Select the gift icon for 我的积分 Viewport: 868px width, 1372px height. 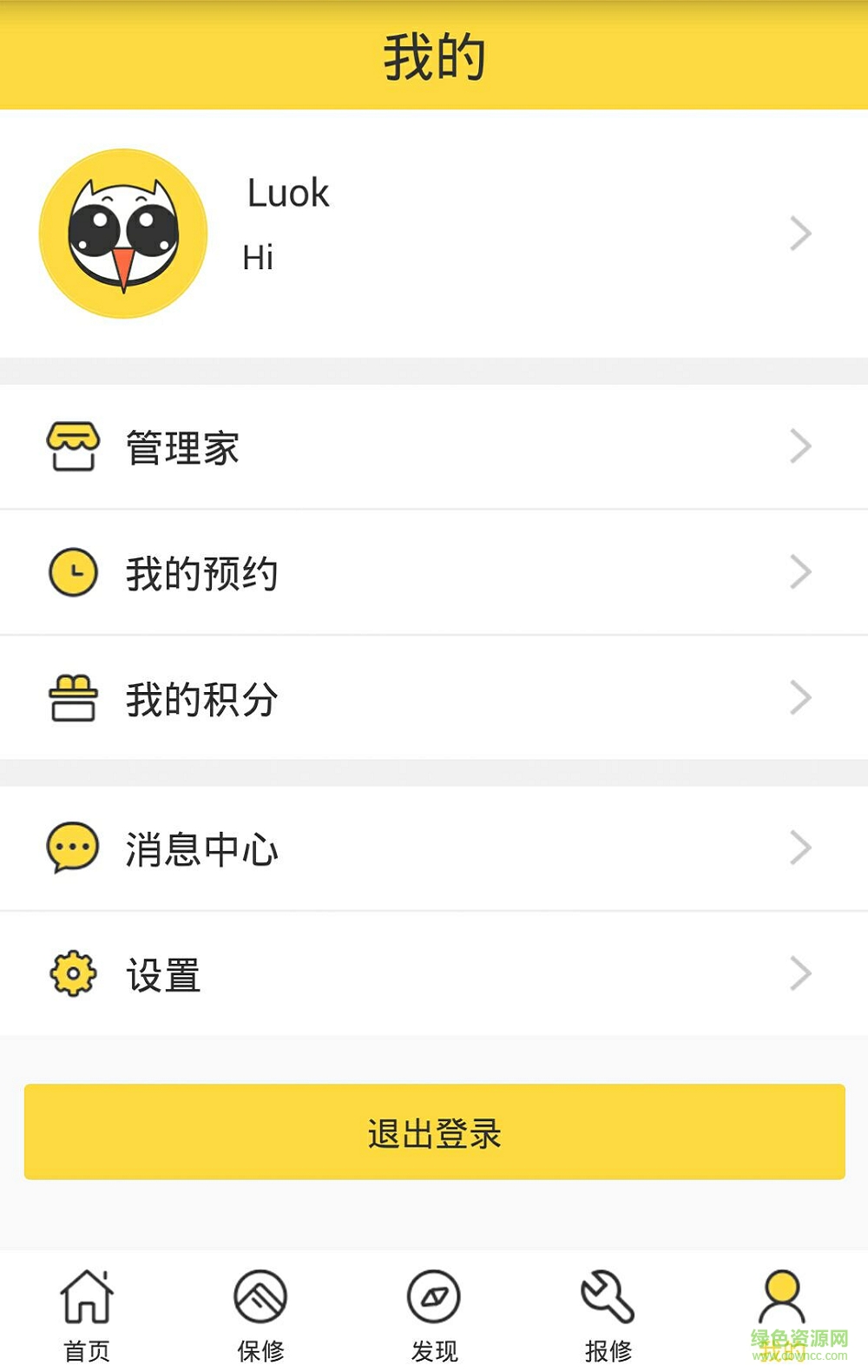click(x=73, y=696)
